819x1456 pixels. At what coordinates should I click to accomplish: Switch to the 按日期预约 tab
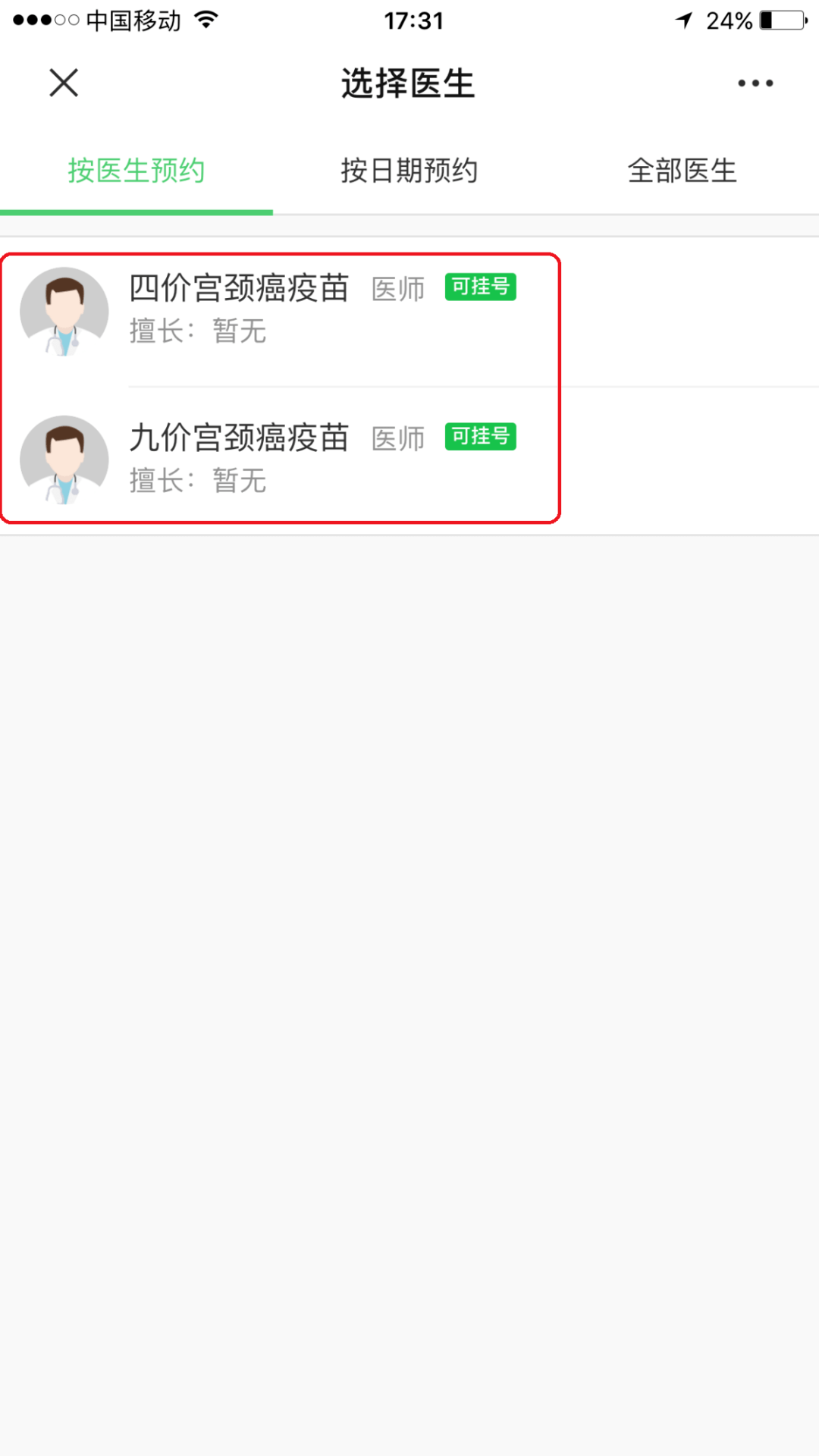(409, 171)
